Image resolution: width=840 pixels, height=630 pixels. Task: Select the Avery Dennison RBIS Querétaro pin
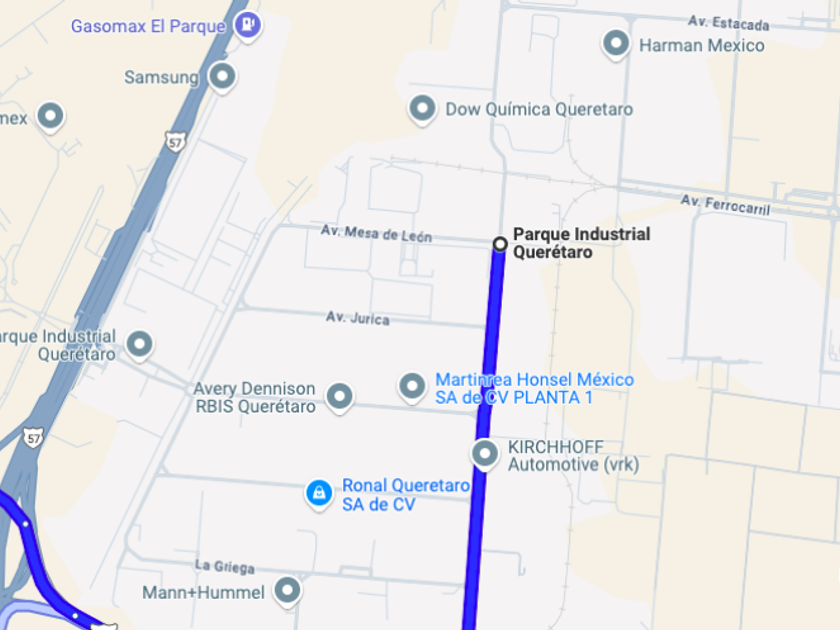tap(340, 396)
